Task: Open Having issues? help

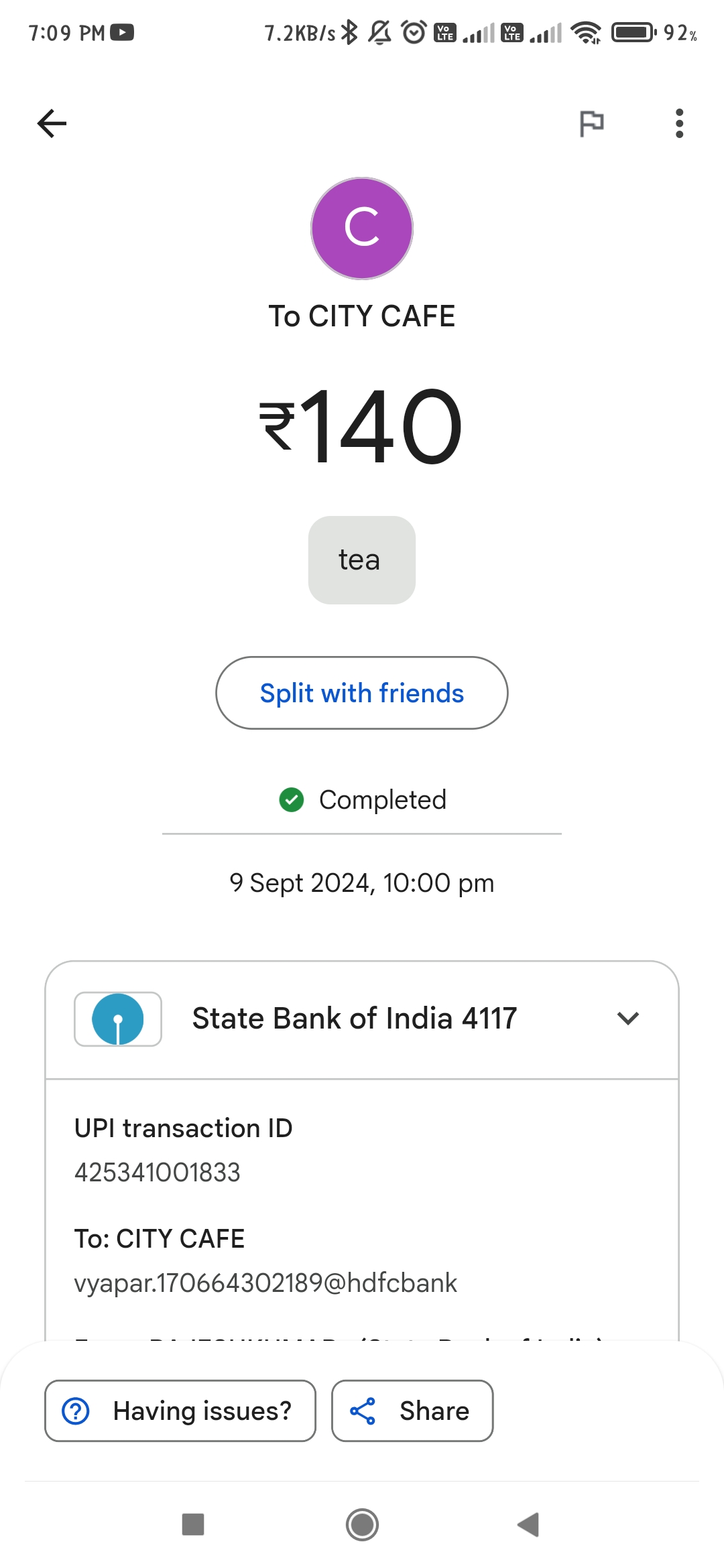Action: (180, 1411)
